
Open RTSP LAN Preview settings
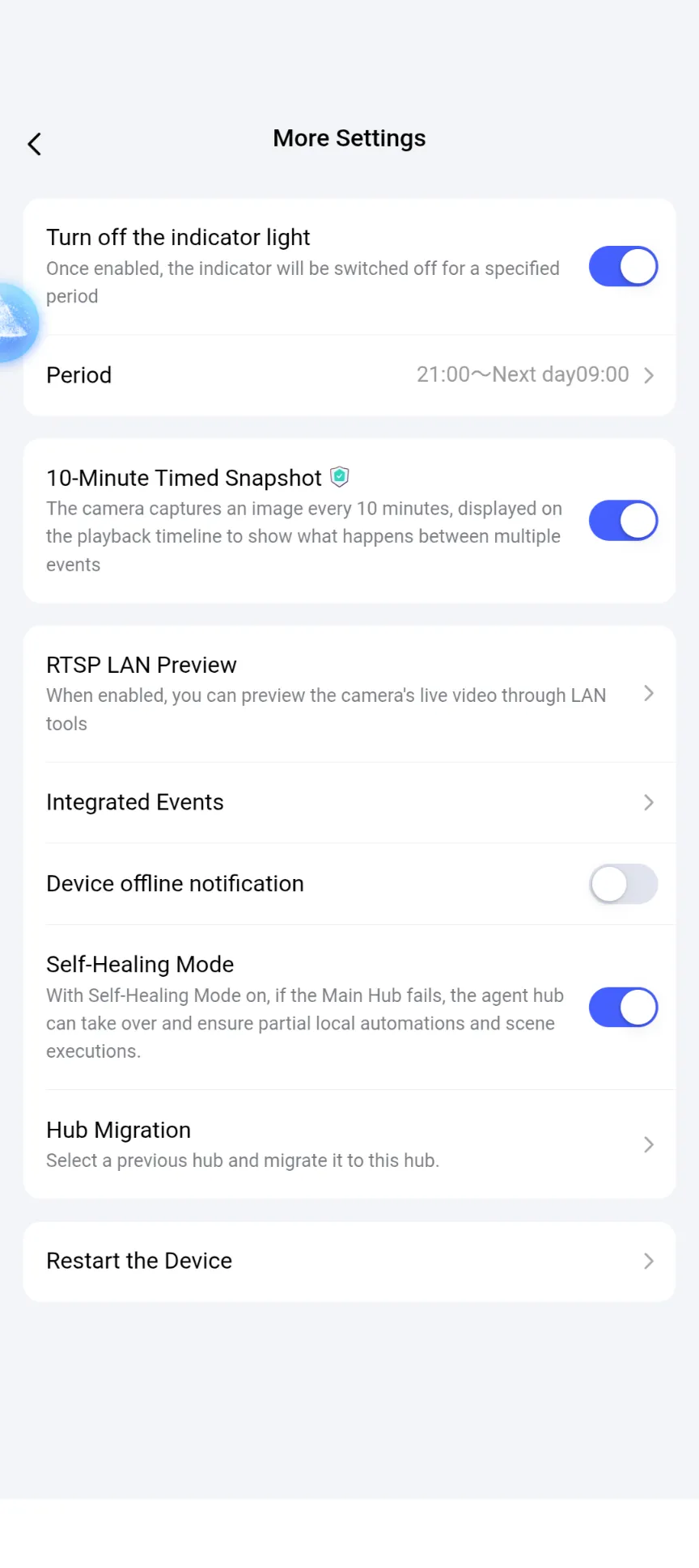click(x=349, y=694)
